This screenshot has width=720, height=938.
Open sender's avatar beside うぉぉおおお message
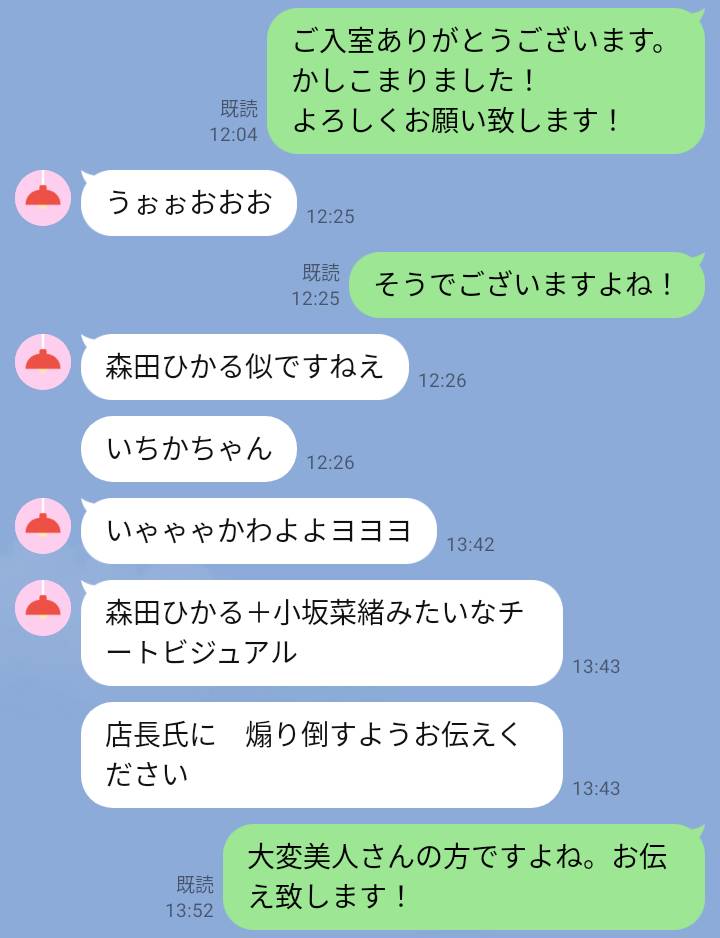(43, 198)
